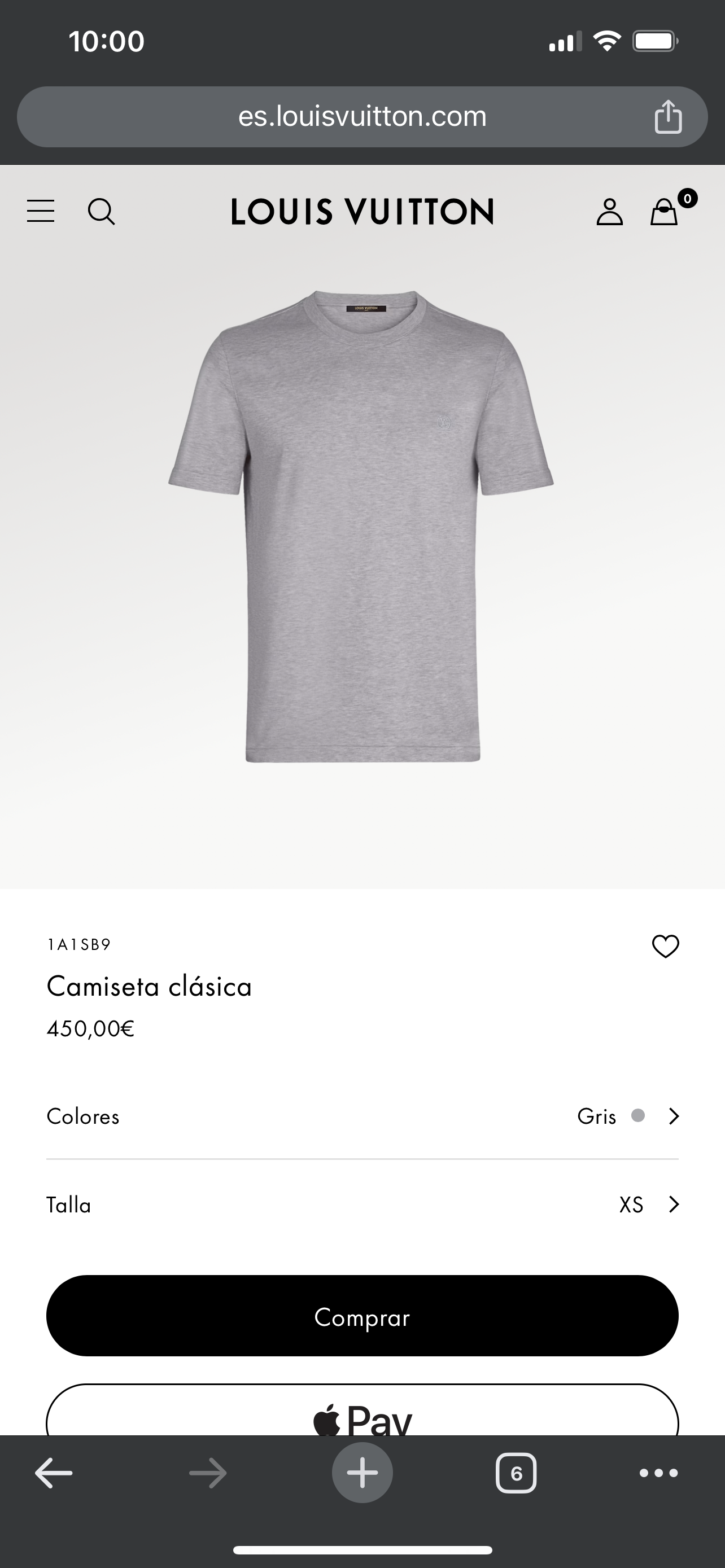The height and width of the screenshot is (1568, 725).
Task: Show the open tabs switcher
Action: 516,1473
